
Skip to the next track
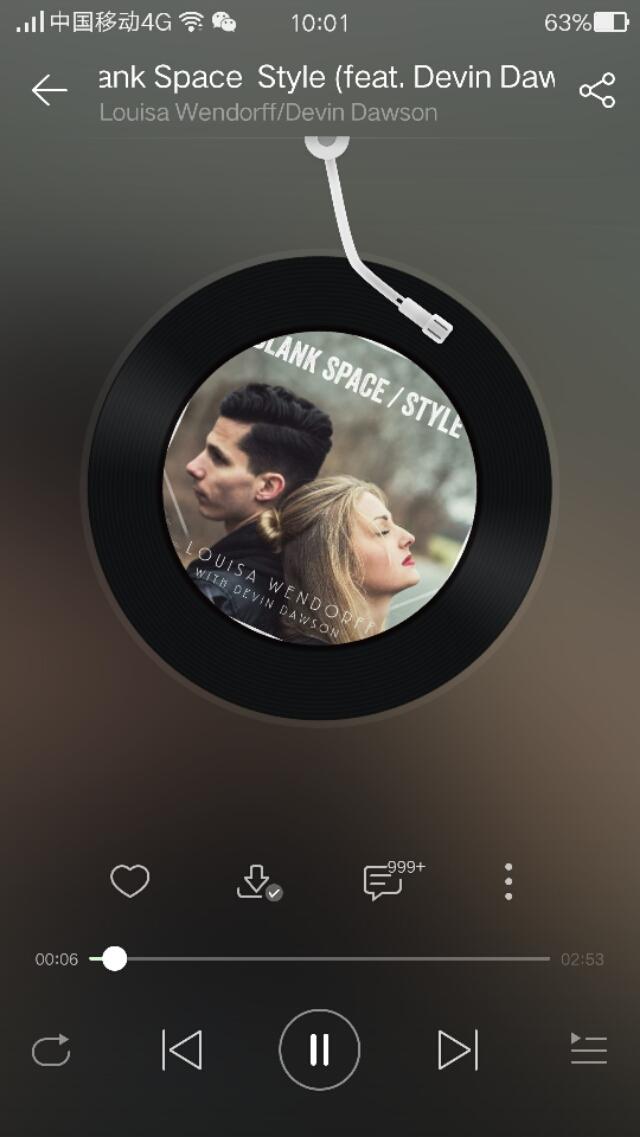click(x=457, y=1050)
